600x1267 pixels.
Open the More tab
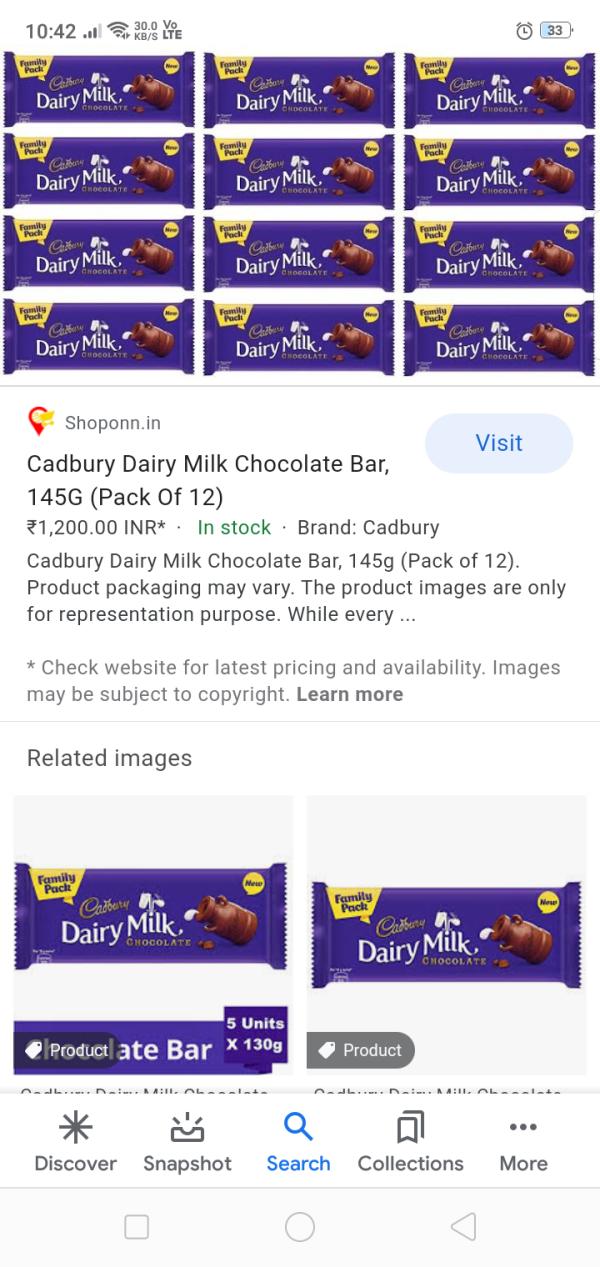click(523, 1142)
